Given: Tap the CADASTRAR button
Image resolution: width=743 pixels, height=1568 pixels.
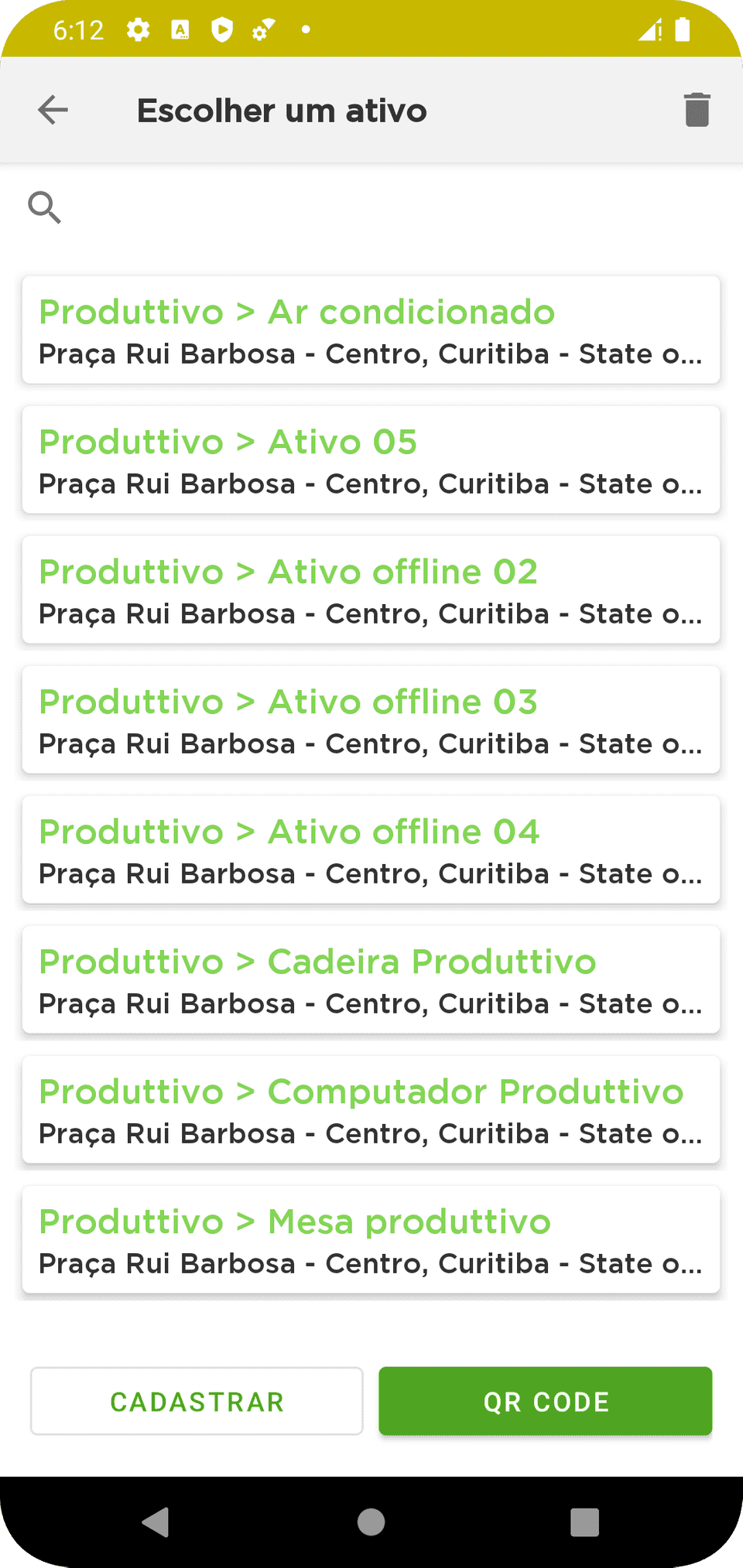Looking at the screenshot, I should click(197, 1401).
